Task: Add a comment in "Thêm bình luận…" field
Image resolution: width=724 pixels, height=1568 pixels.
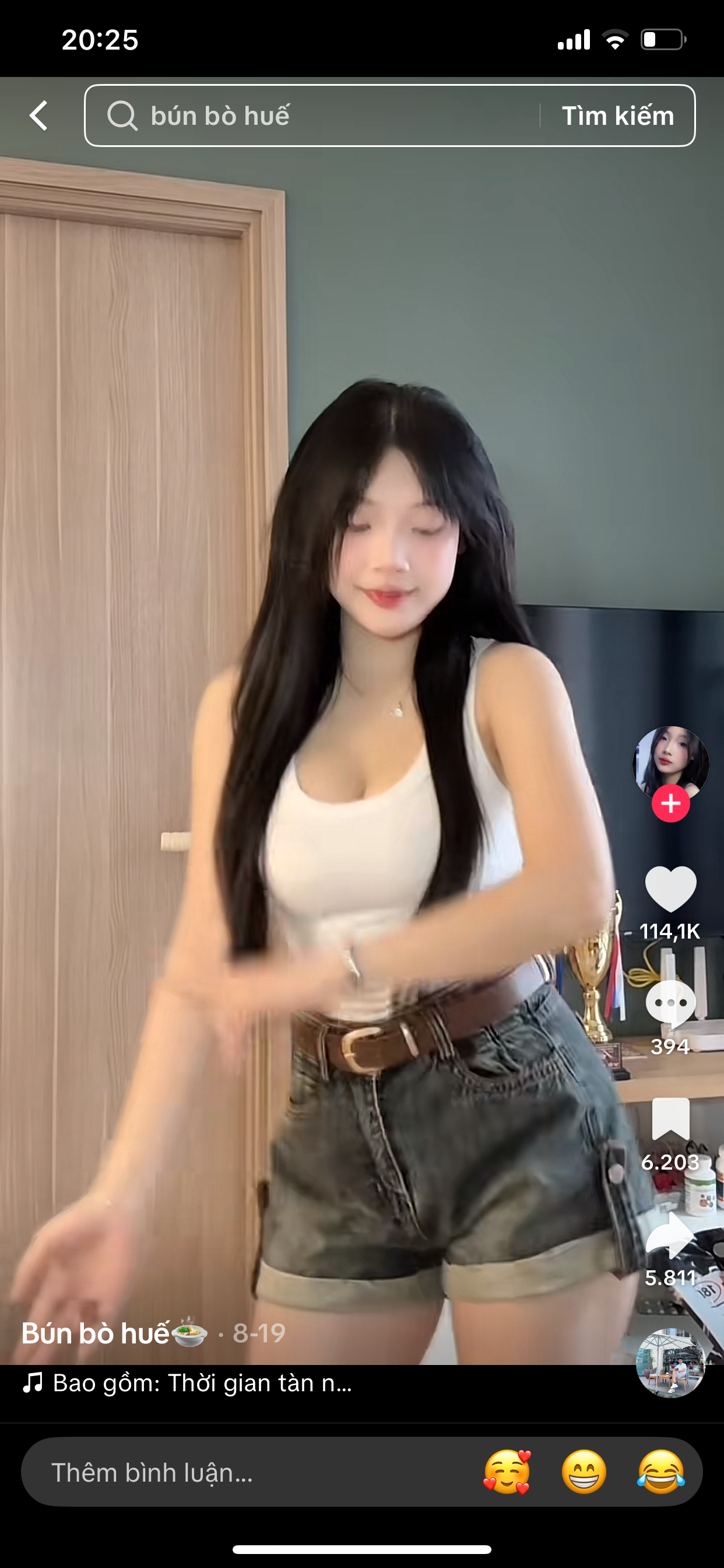Action: [x=243, y=1472]
